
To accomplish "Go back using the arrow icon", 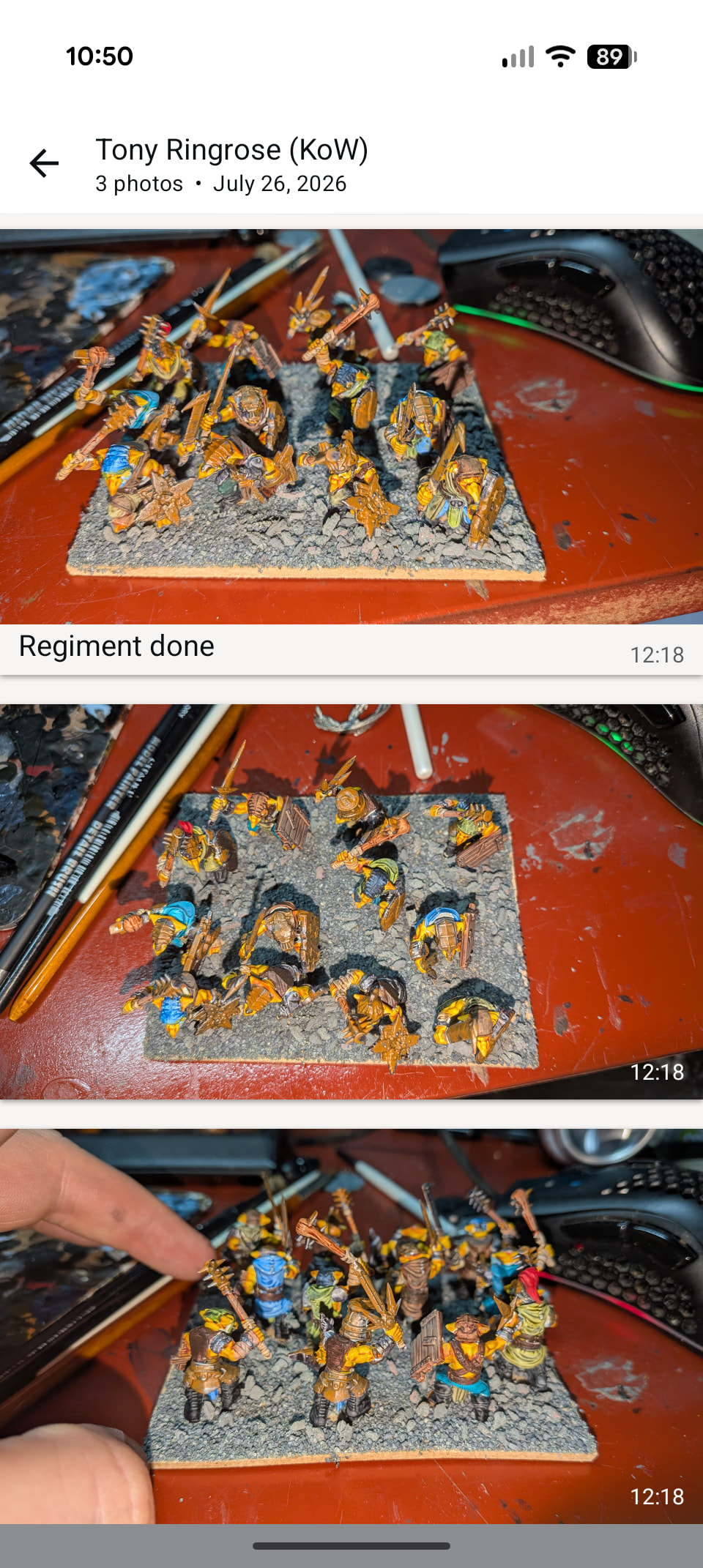I will pyautogui.click(x=44, y=163).
